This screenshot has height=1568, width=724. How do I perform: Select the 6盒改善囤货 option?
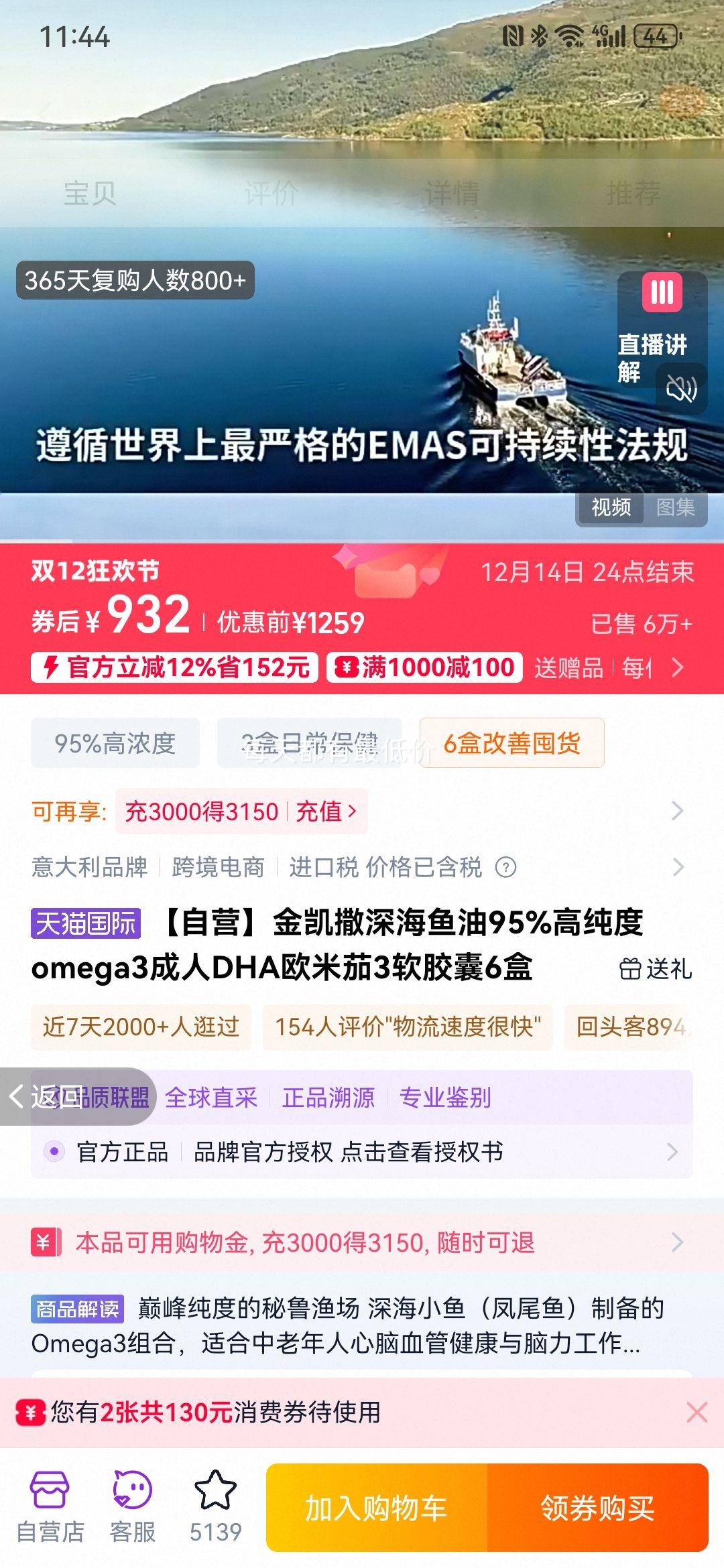tap(514, 744)
